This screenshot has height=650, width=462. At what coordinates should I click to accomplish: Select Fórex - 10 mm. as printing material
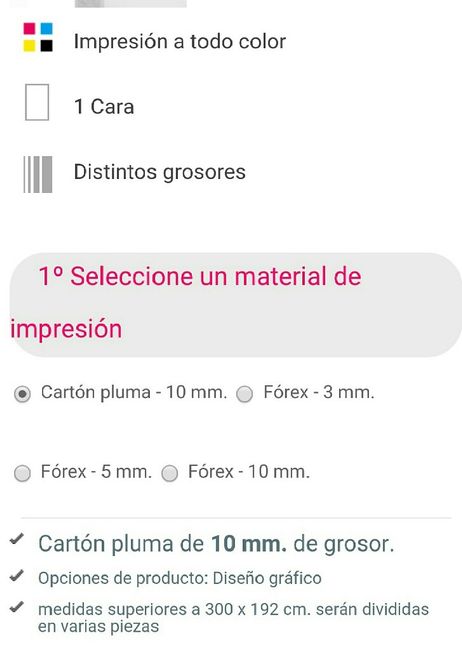(170, 473)
